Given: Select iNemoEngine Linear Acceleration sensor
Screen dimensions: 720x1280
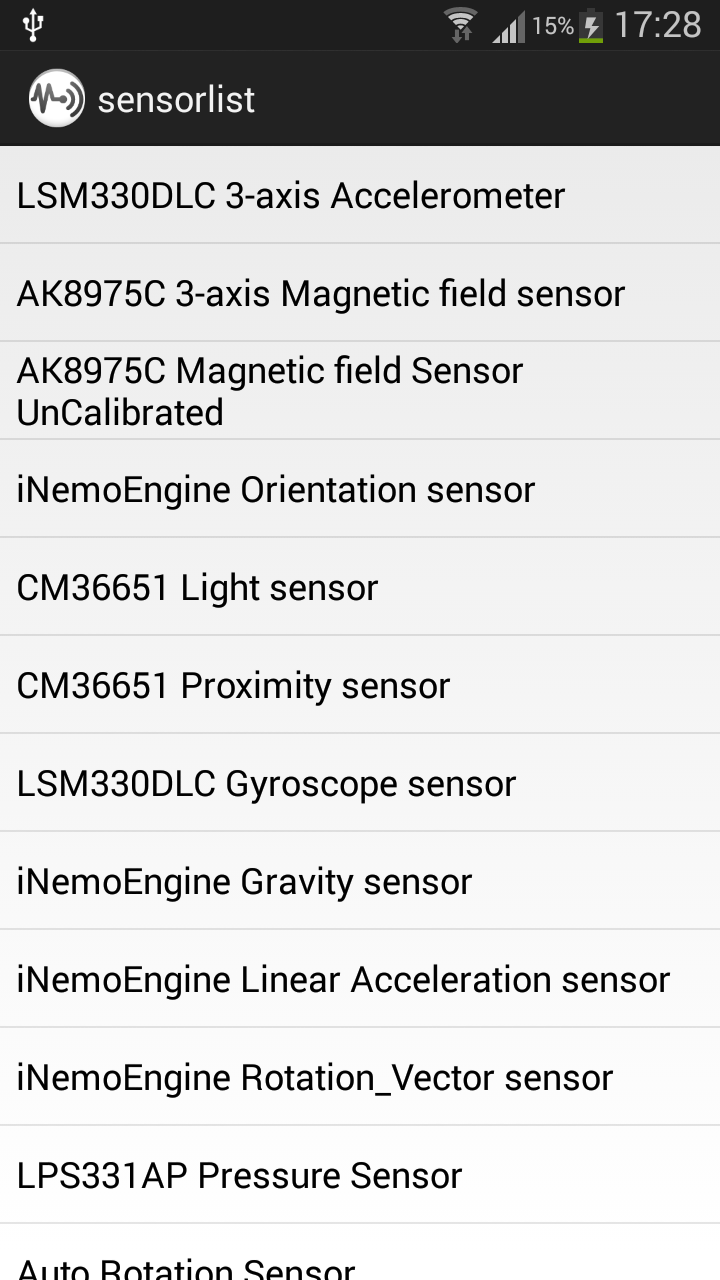Looking at the screenshot, I should click(343, 979).
